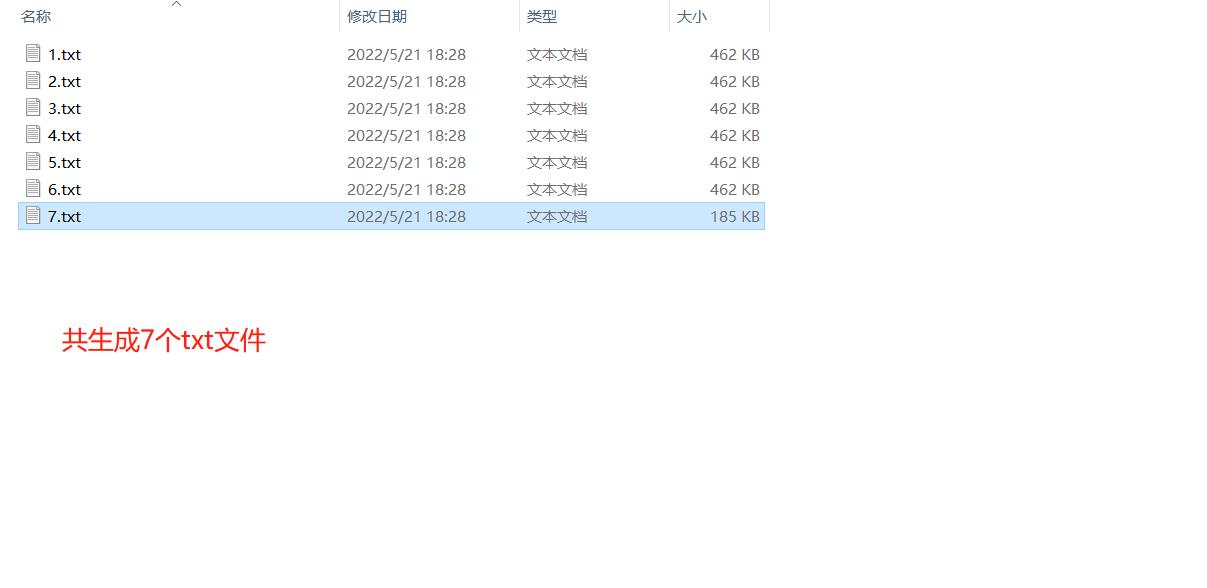
Task: Sort files by the 名称 column header
Action: [36, 17]
